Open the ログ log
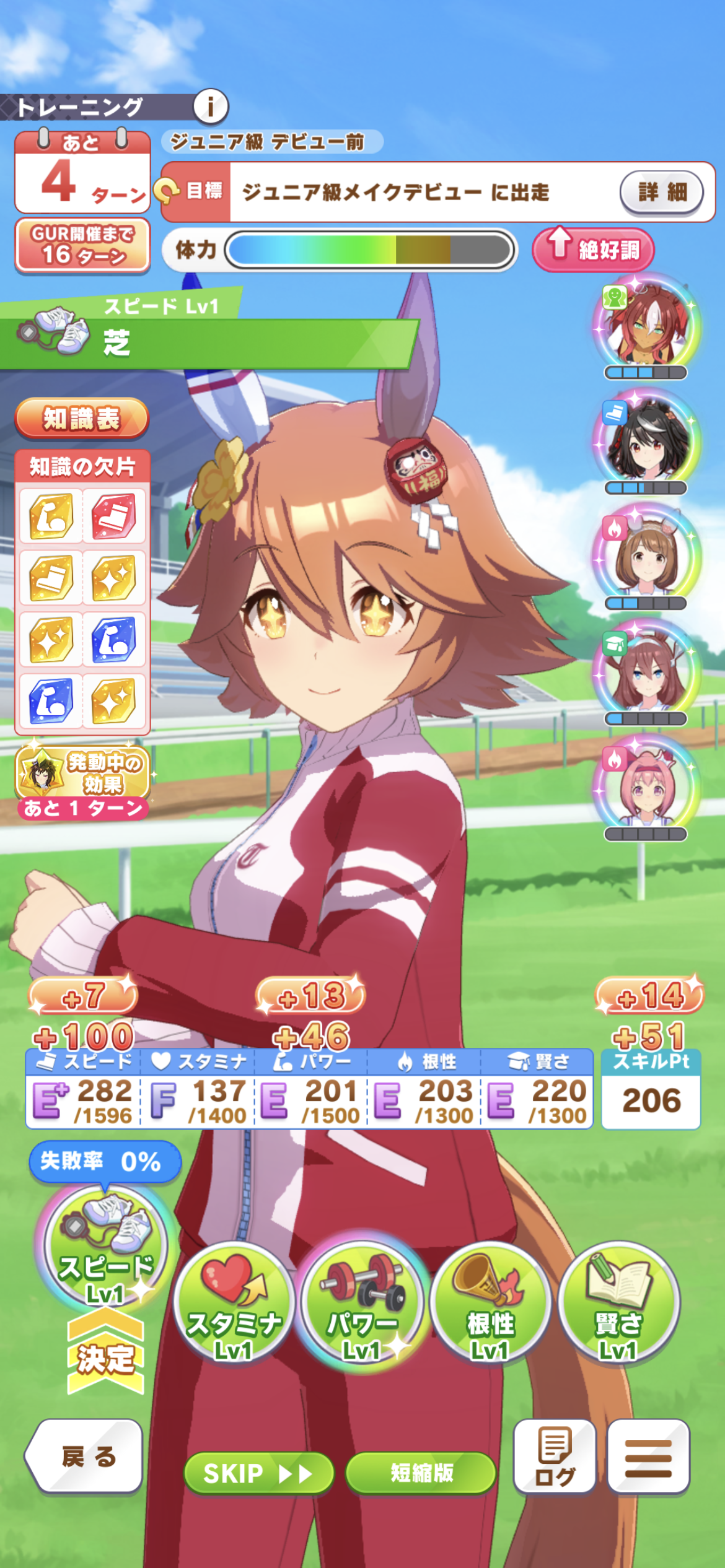The image size is (725, 1568). point(555,1457)
